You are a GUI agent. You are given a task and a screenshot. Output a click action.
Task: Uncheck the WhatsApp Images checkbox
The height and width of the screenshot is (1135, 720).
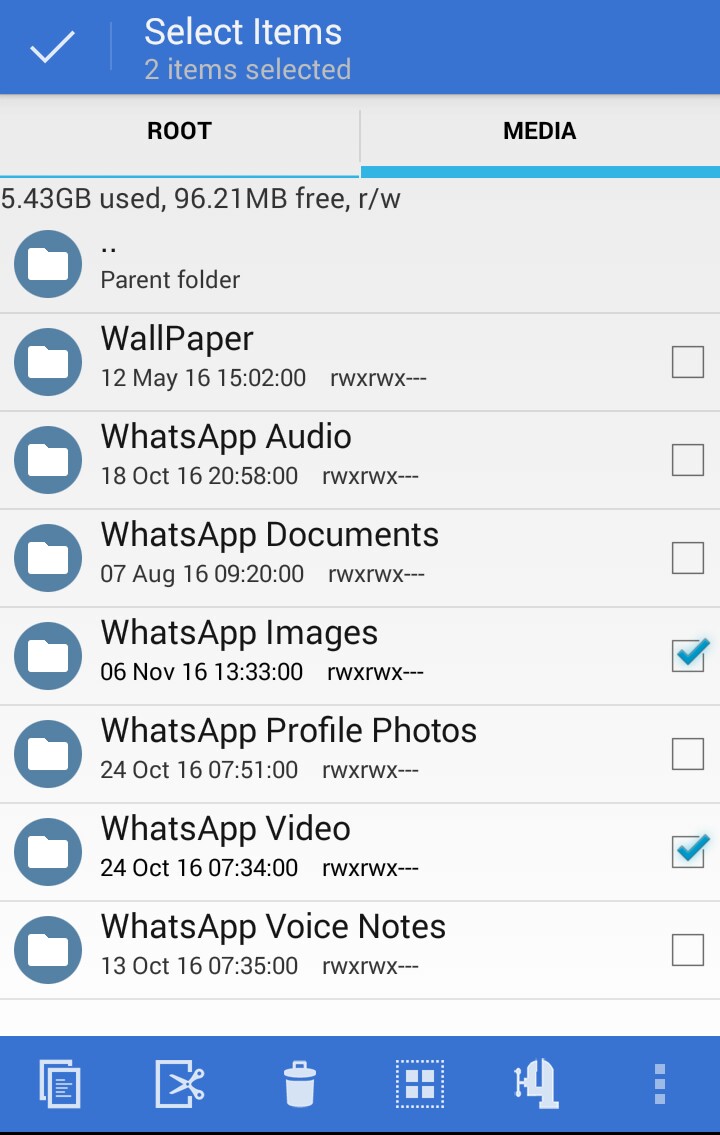click(687, 656)
